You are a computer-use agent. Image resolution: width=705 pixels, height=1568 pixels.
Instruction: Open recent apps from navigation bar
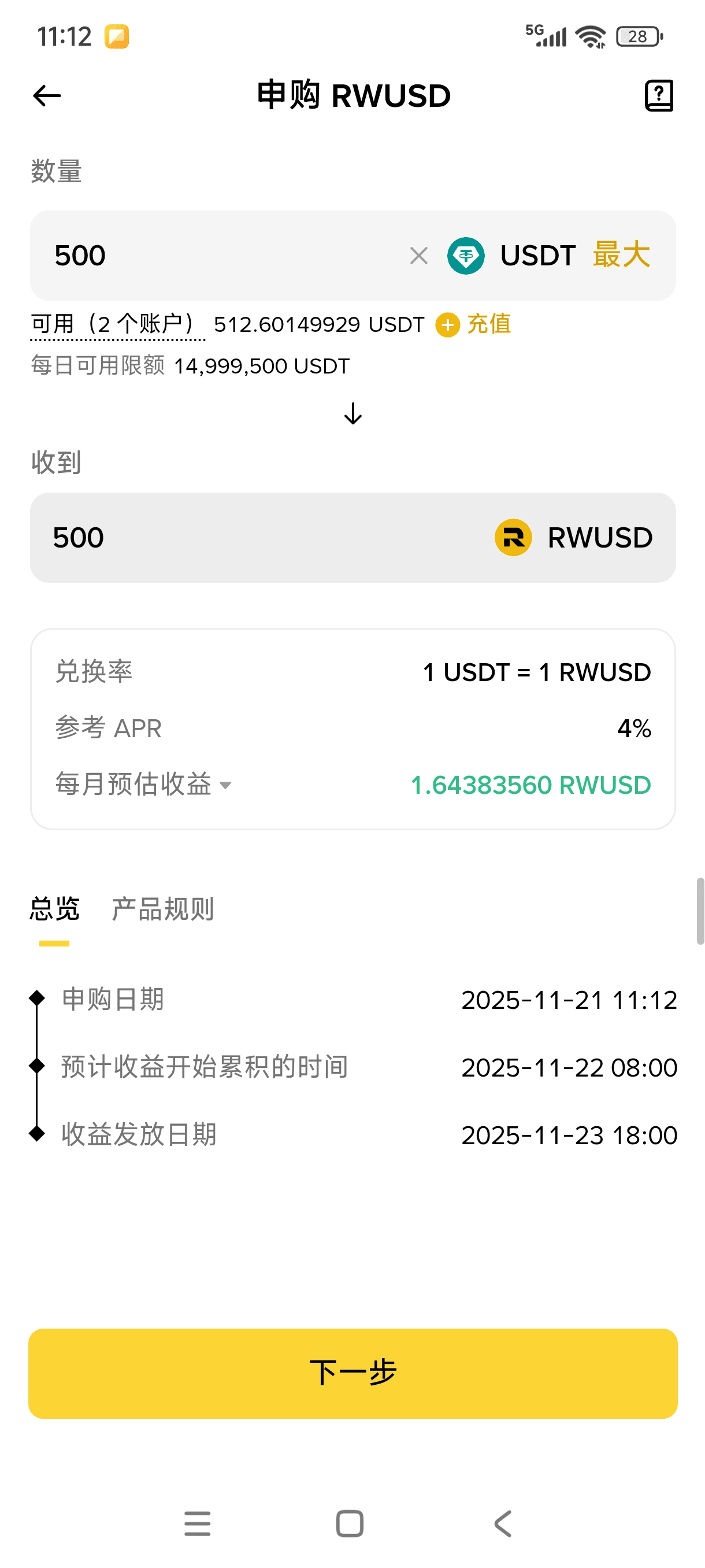pyautogui.click(x=197, y=1523)
